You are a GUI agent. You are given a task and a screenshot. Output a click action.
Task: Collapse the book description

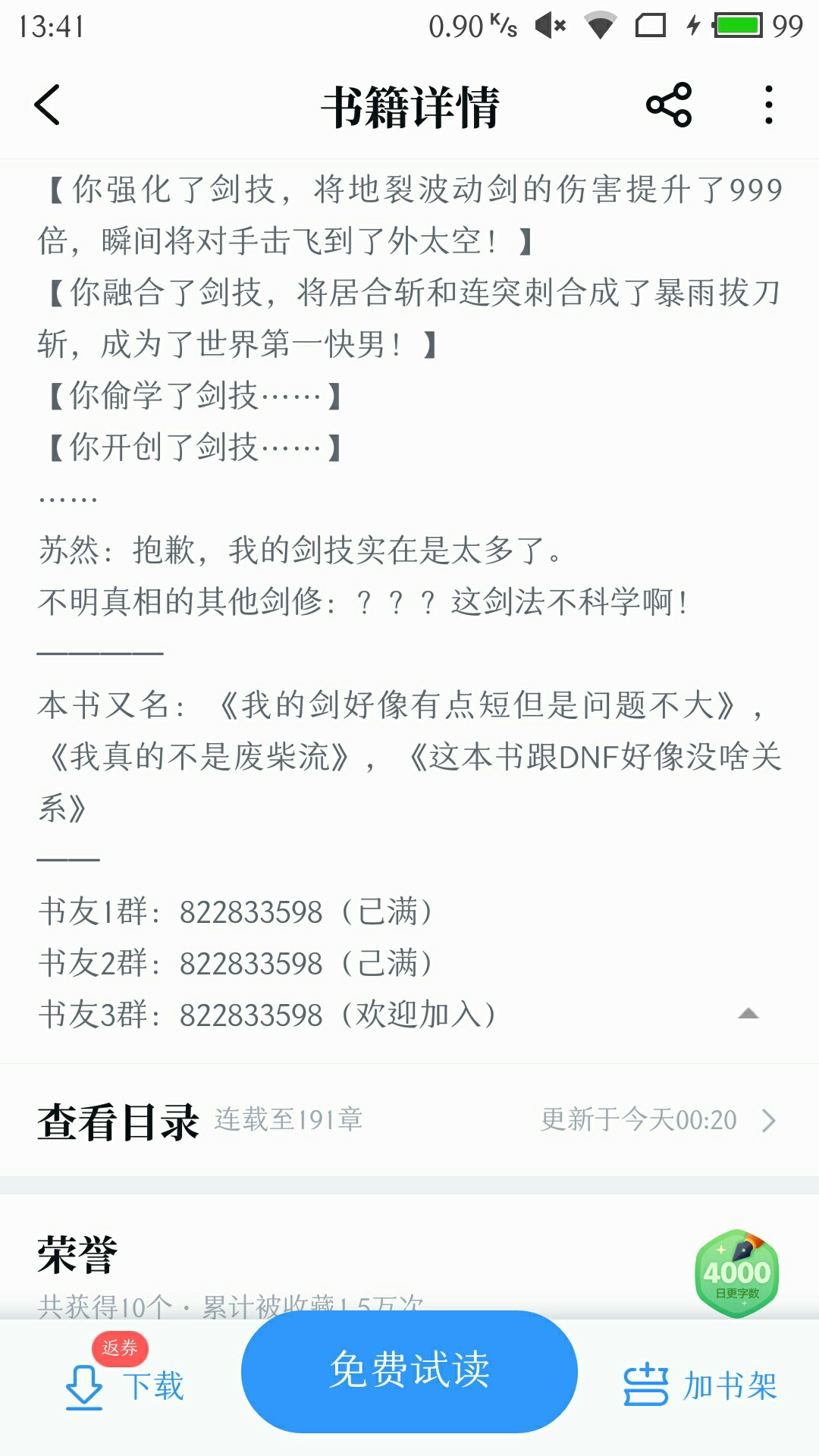[748, 1014]
